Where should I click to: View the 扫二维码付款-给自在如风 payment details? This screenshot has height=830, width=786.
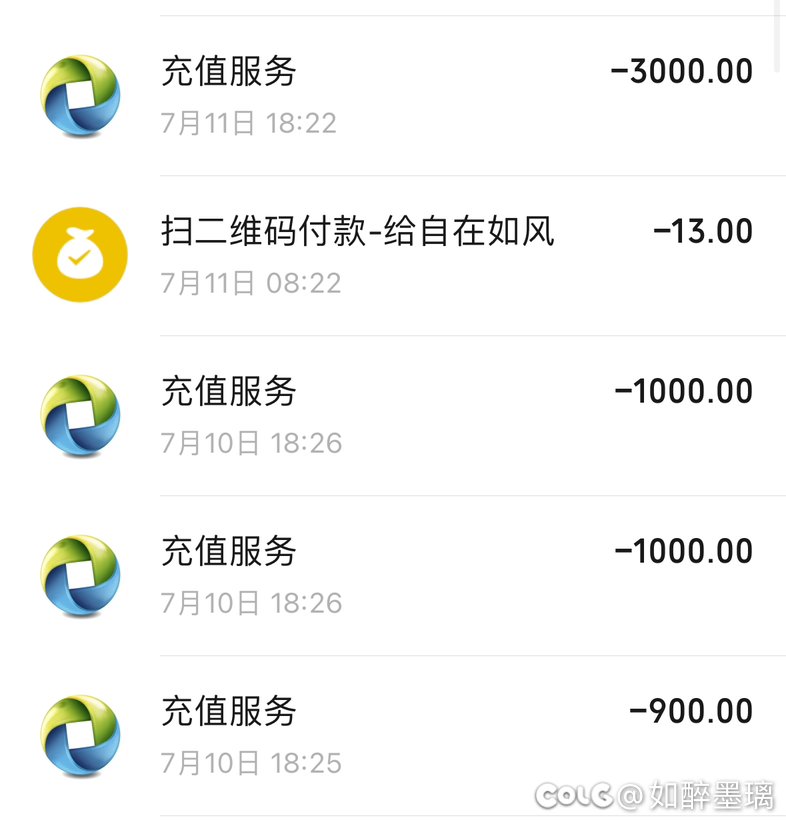coord(400,256)
